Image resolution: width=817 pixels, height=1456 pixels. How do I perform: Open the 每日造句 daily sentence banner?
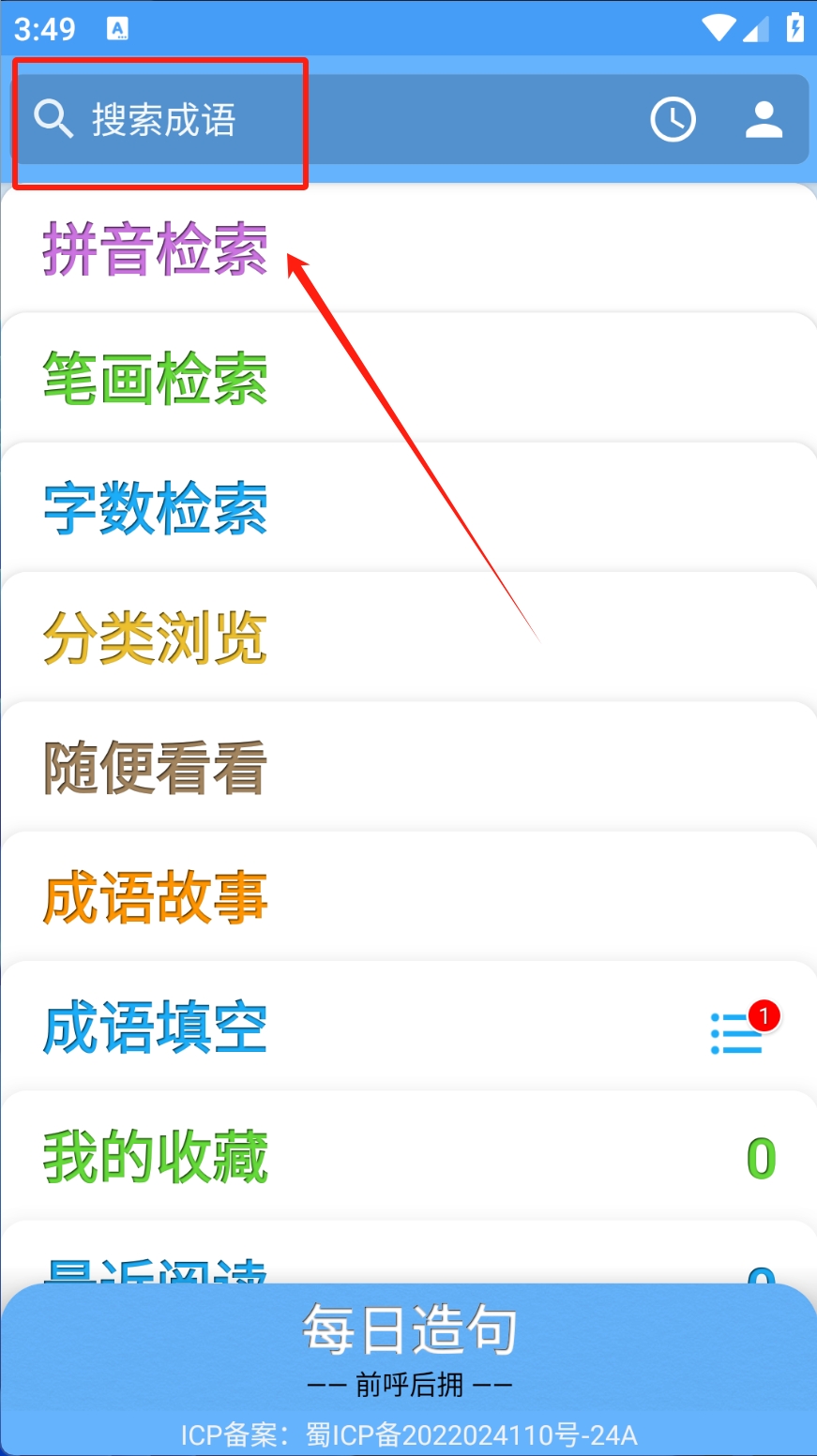409,1350
